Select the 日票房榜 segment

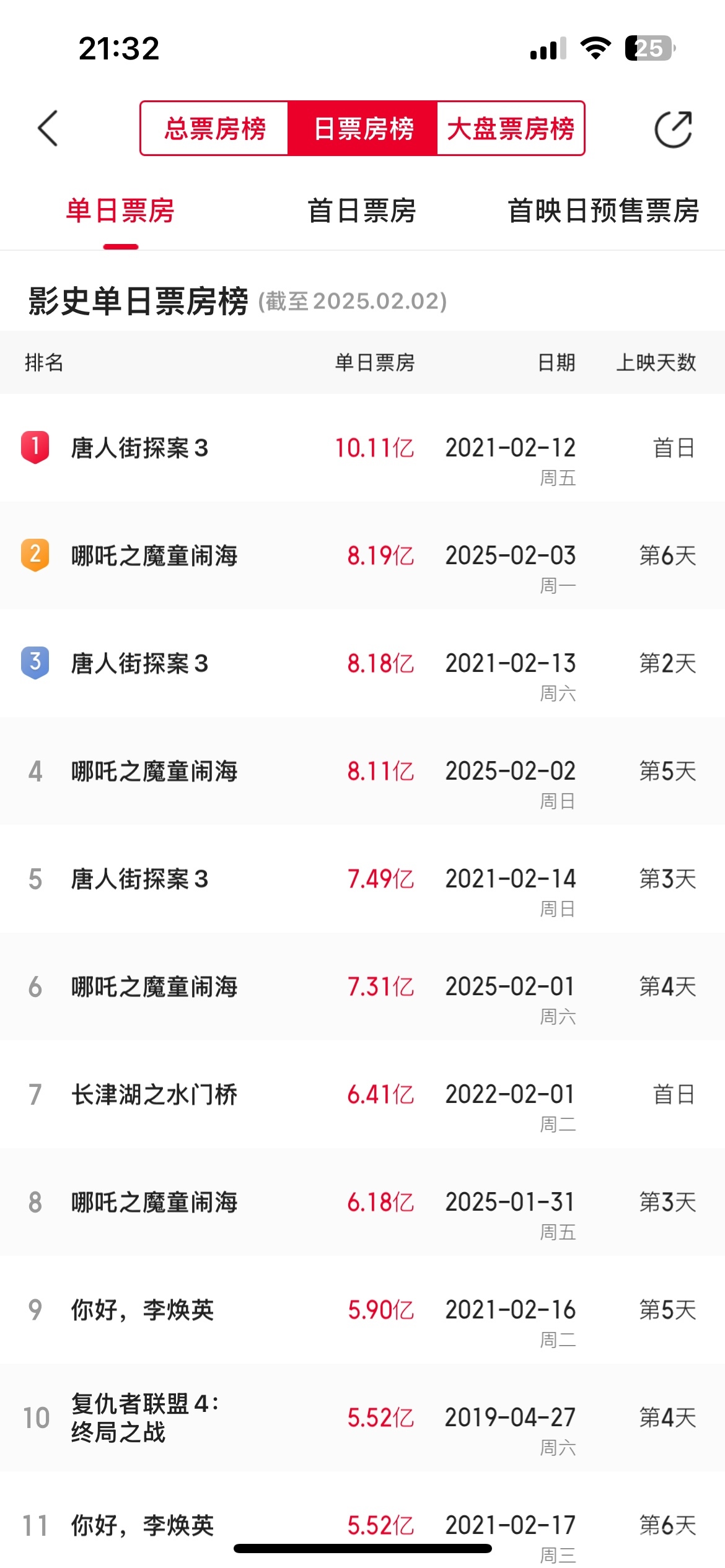(363, 129)
